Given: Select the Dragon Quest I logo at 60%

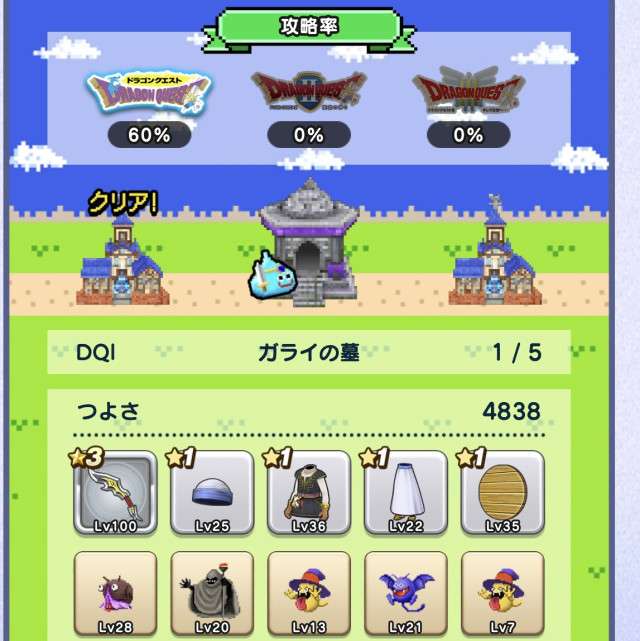Looking at the screenshot, I should 149,93.
